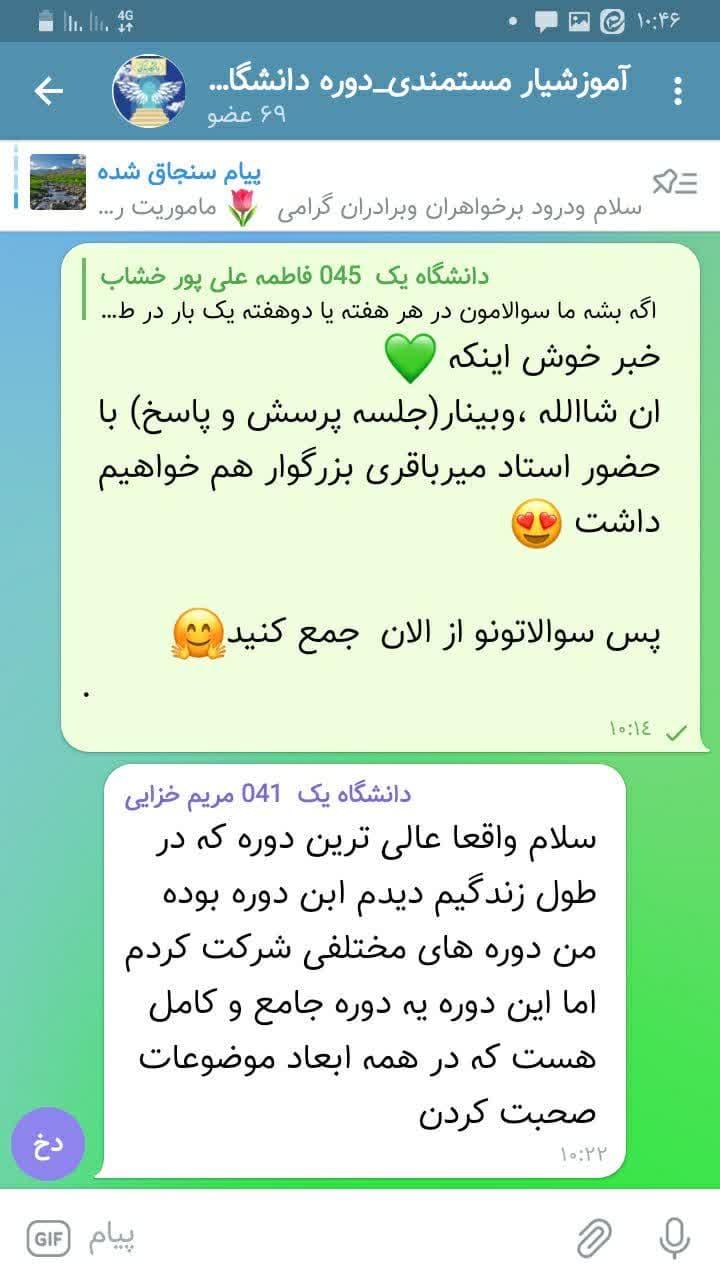720x1280 pixels.
Task: Open sender name مریم خزایی profile
Action: point(268,795)
